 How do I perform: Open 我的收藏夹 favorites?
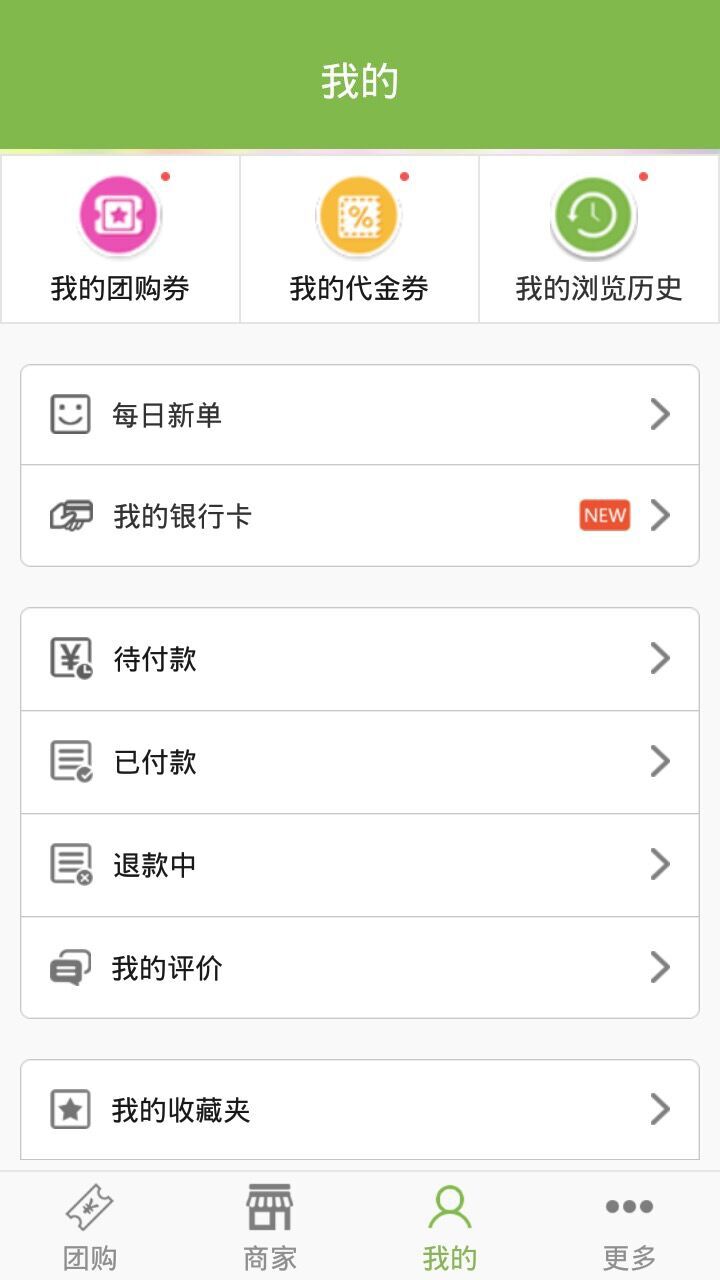[360, 1110]
